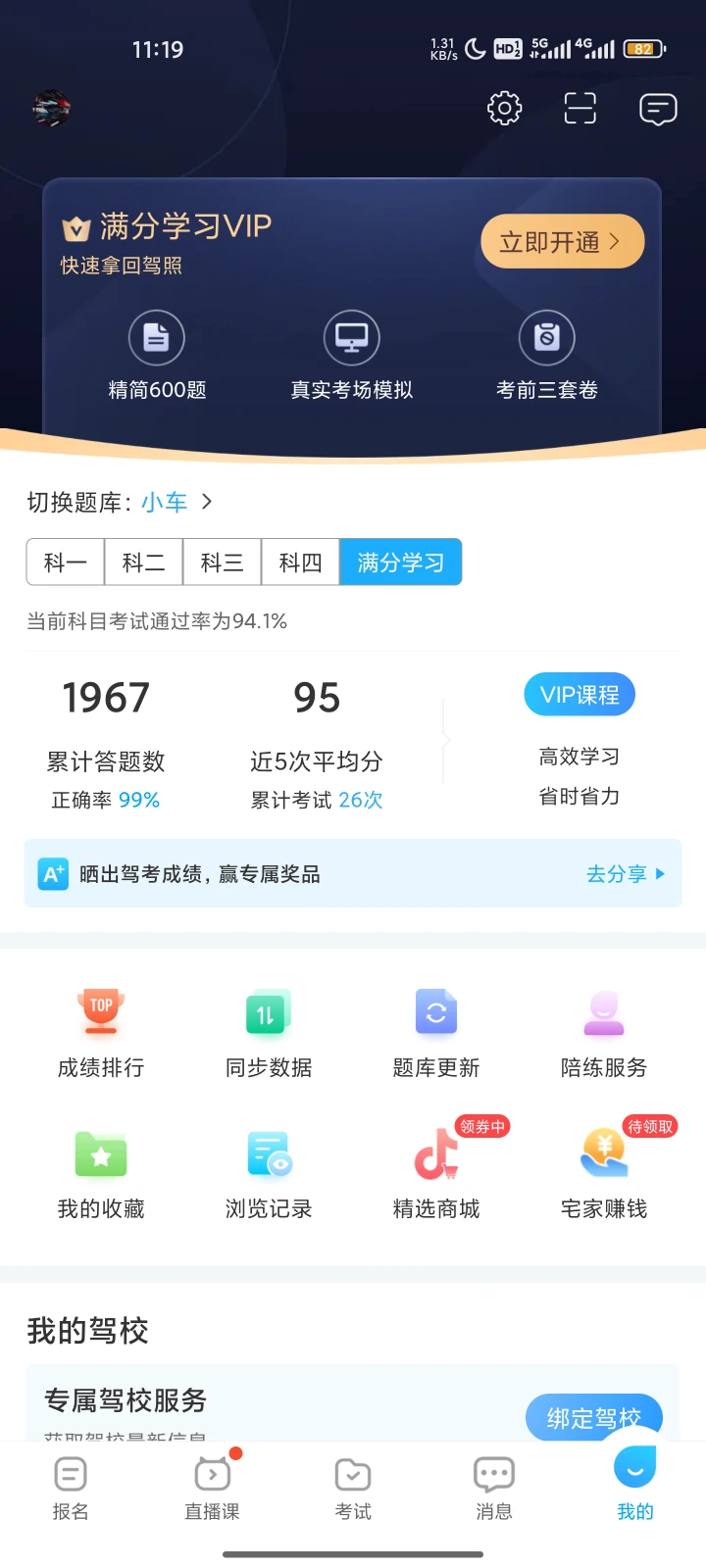Tap 去分享 to share exam score
706x1568 pixels.
click(626, 874)
